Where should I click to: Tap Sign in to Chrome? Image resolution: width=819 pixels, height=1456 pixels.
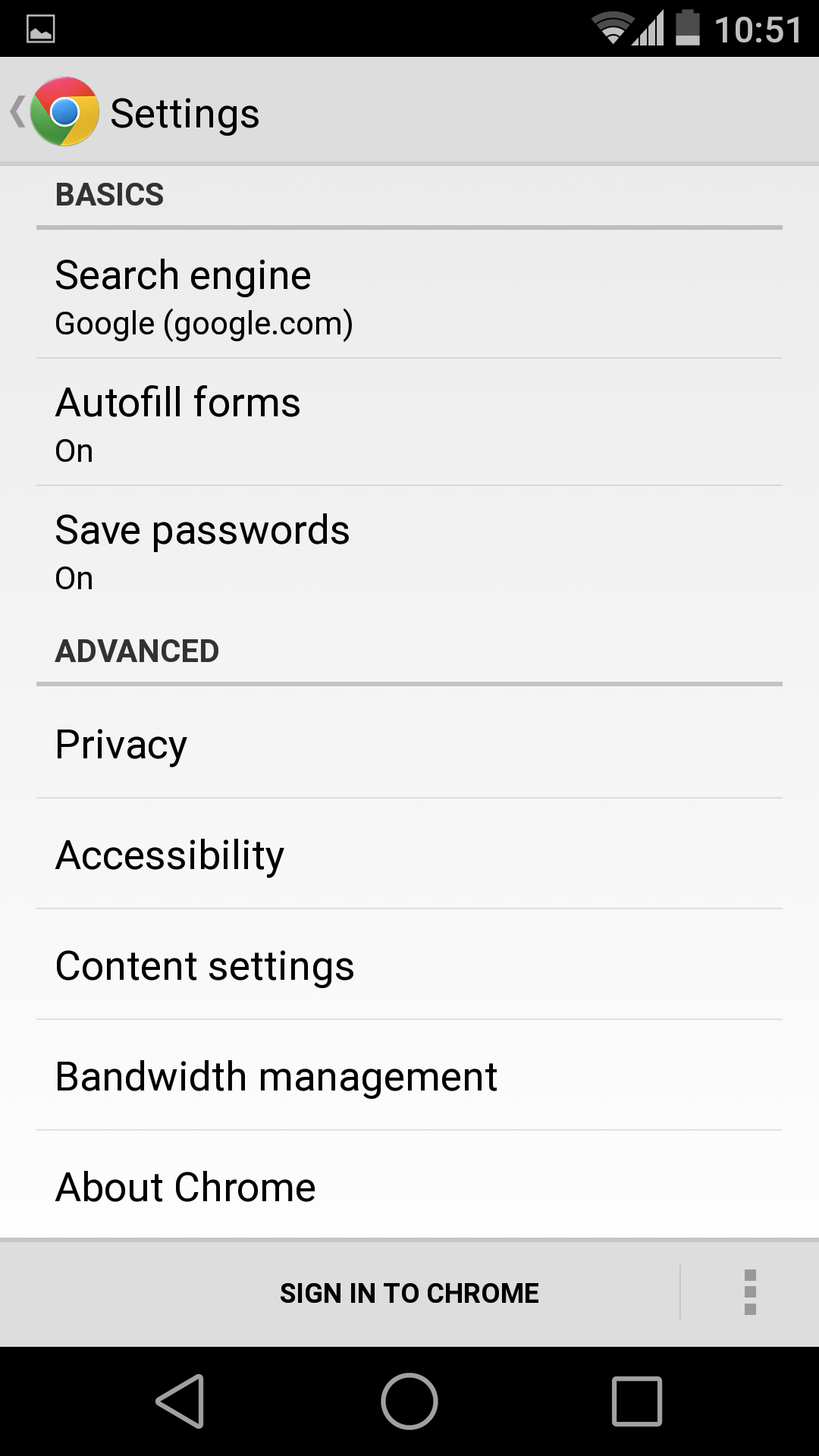(409, 1292)
